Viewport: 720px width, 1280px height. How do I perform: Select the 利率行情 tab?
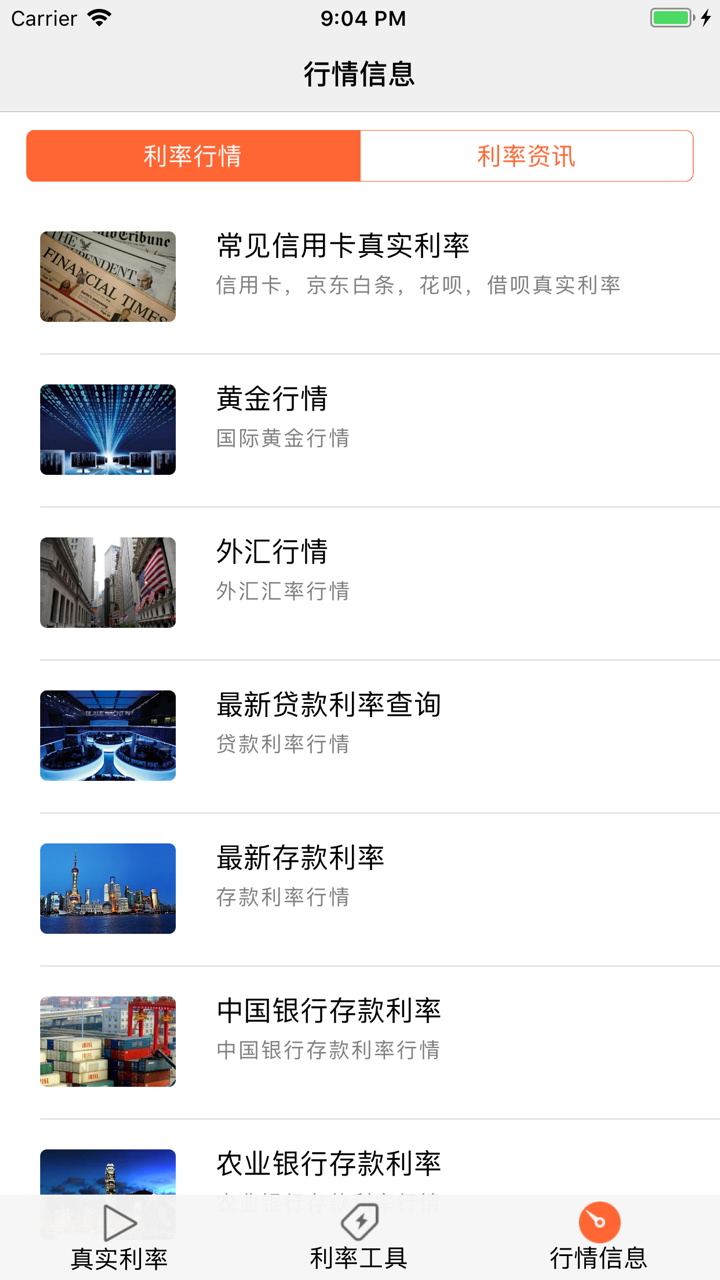193,156
